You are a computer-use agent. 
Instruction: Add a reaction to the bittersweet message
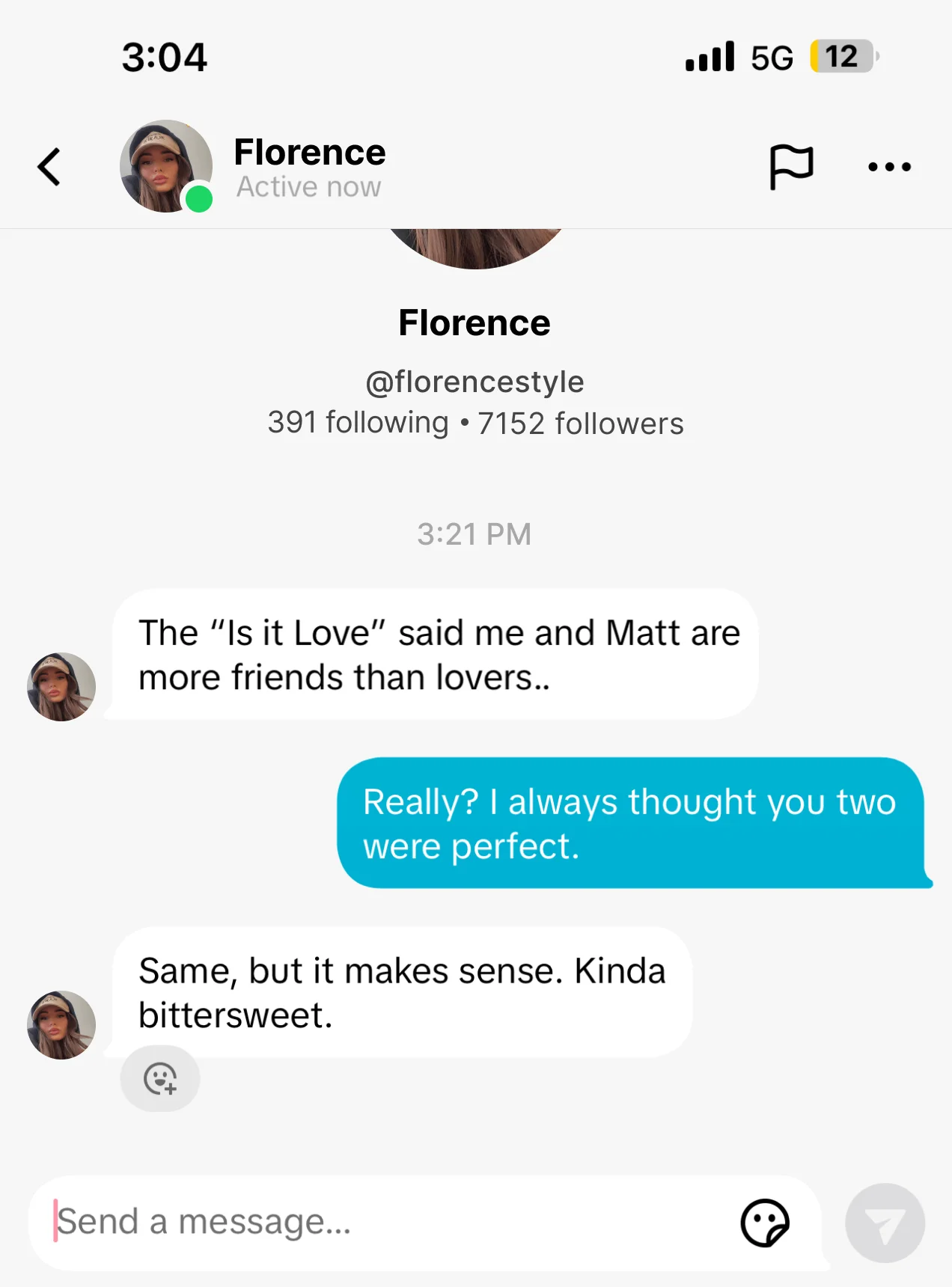coord(160,1078)
